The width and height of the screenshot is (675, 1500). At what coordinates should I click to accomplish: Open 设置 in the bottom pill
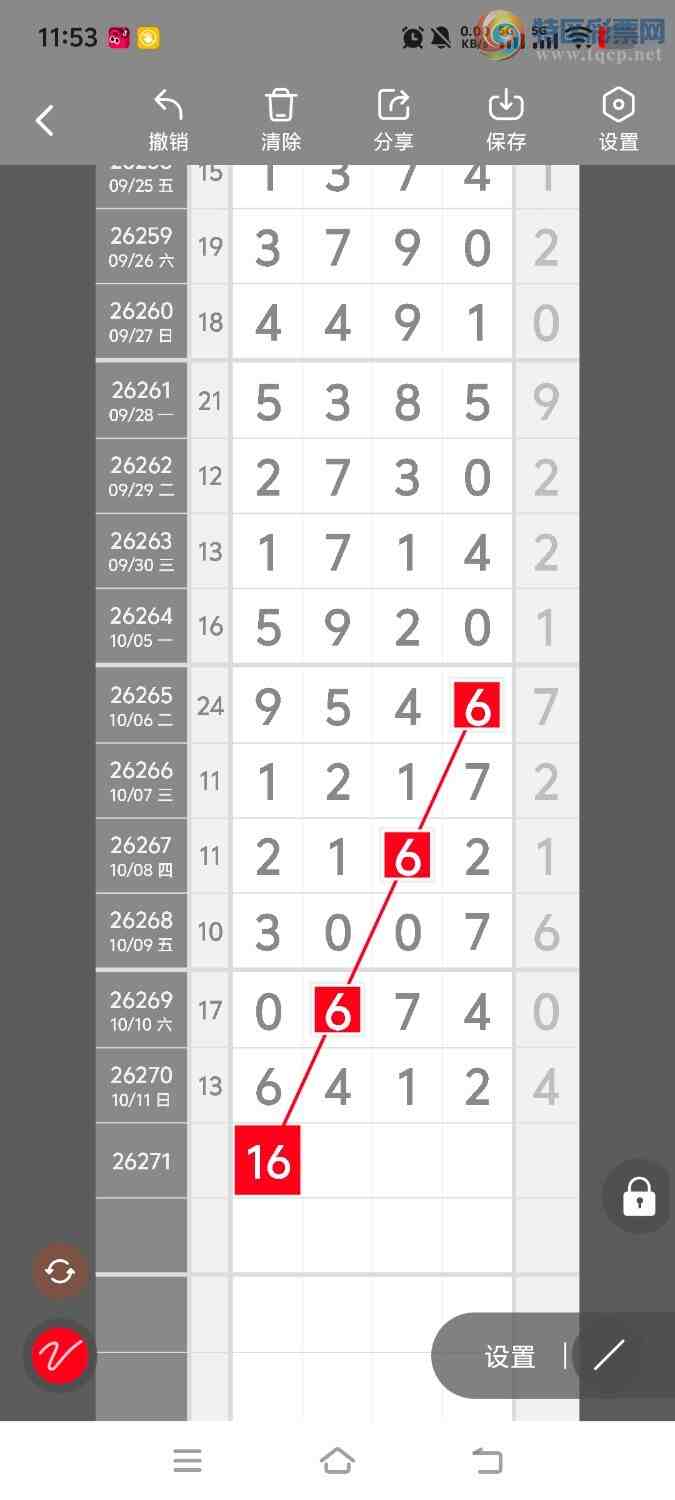[x=510, y=1357]
